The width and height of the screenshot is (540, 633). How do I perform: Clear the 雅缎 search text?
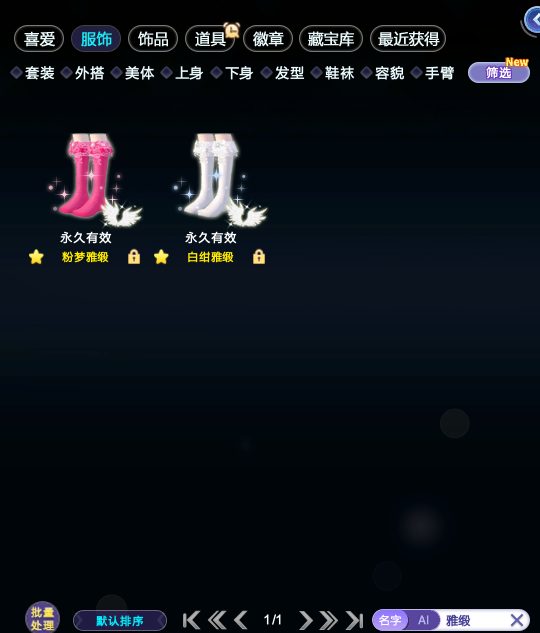[x=517, y=620]
